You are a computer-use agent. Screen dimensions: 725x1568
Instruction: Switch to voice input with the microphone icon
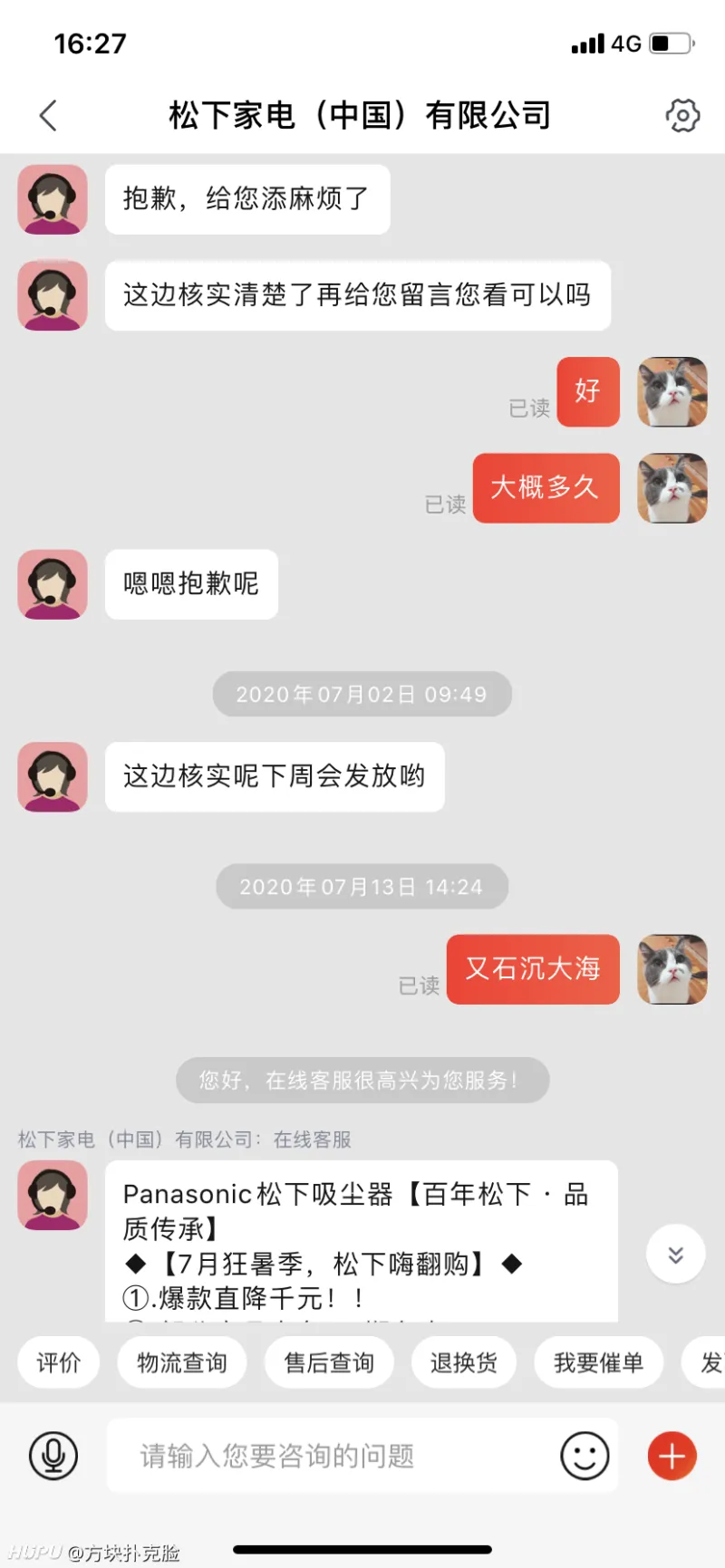(x=53, y=1456)
